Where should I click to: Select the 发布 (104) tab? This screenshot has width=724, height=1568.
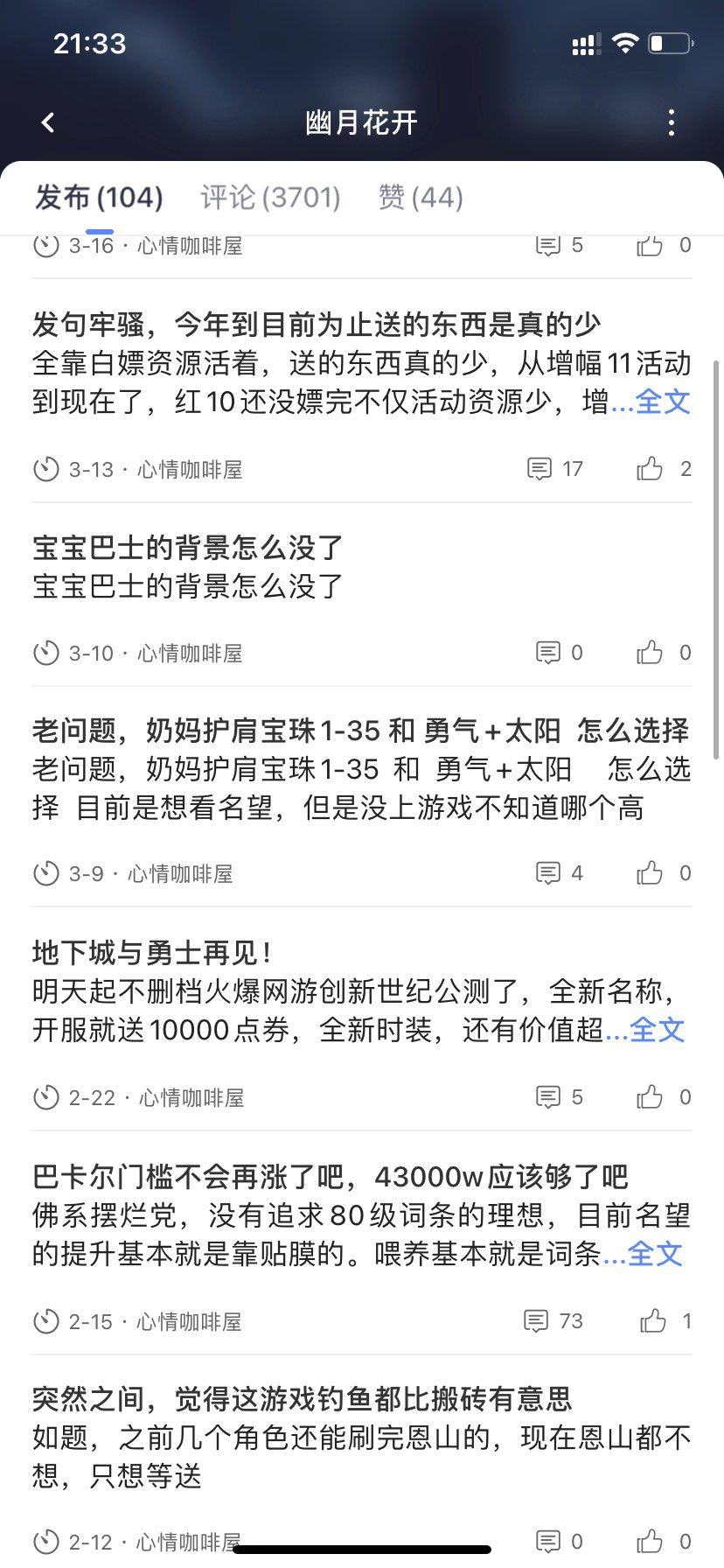click(x=99, y=198)
